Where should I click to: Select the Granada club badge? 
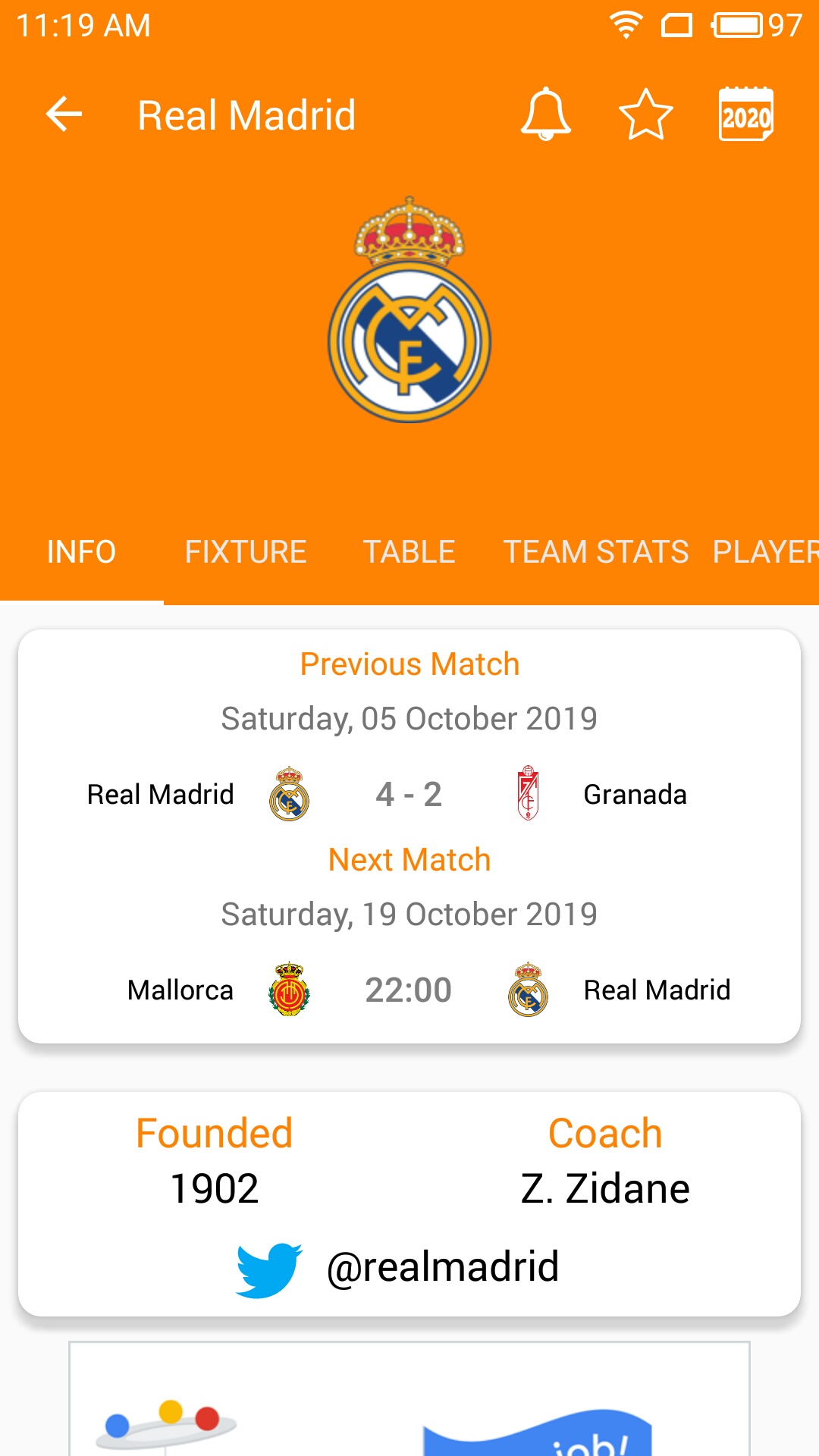(527, 794)
